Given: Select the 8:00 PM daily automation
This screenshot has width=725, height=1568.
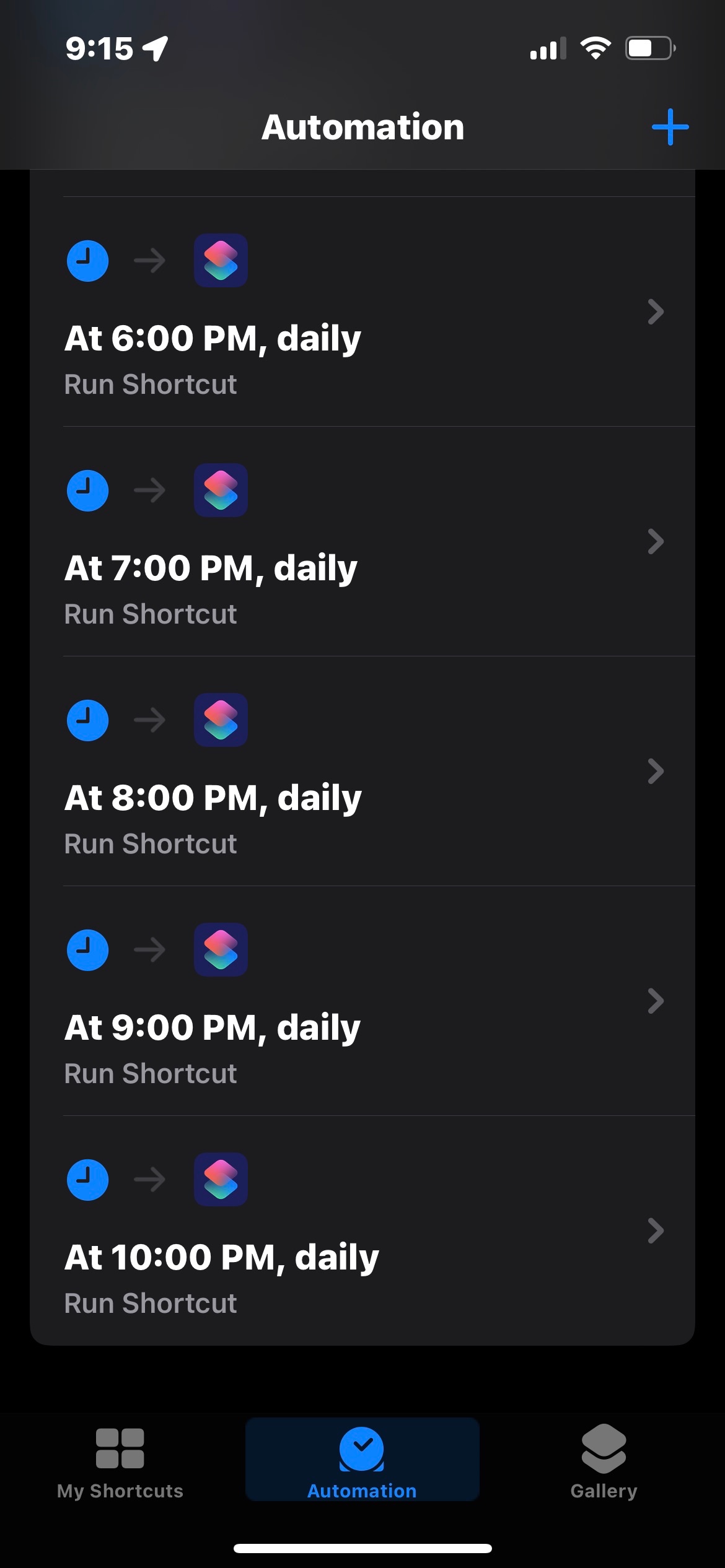Looking at the screenshot, I should pos(362,772).
